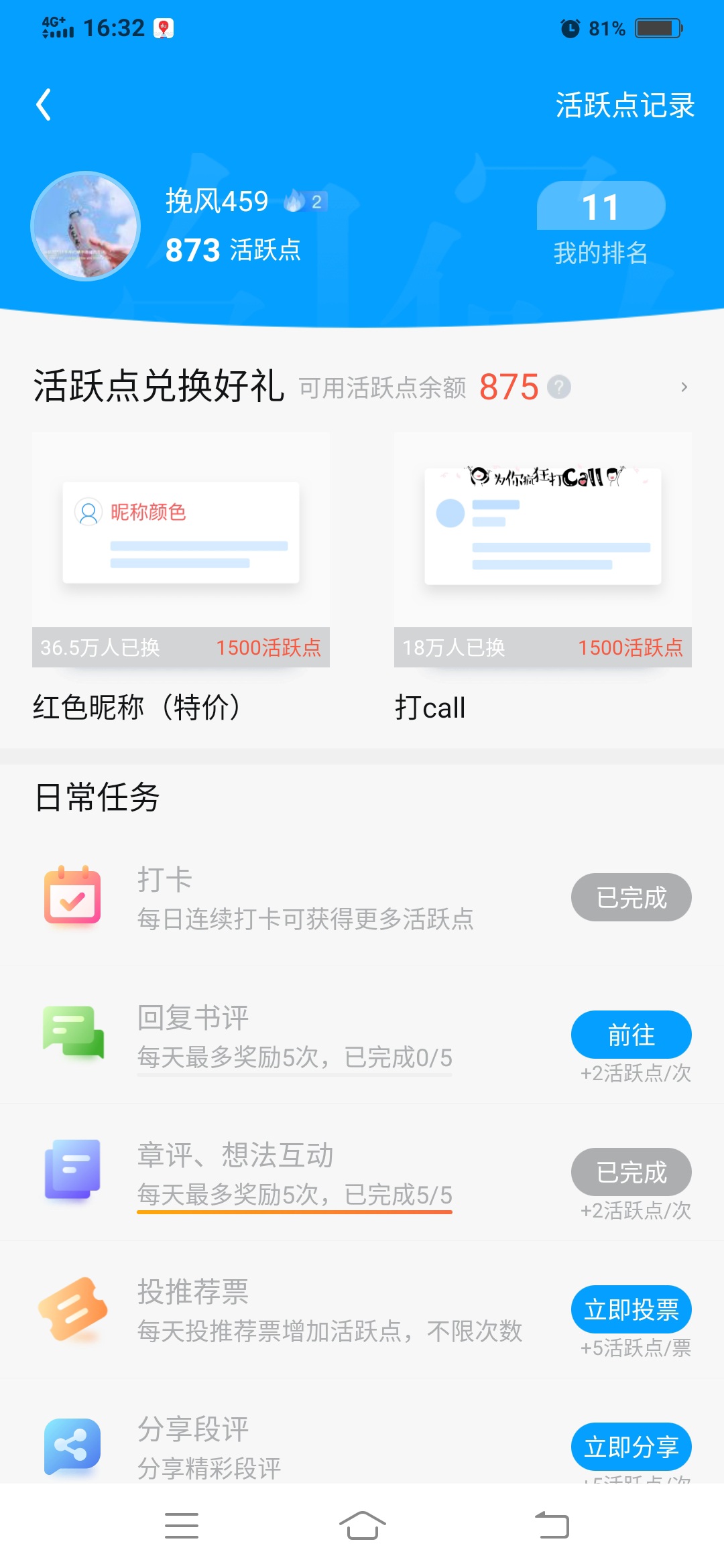Open the 红色昵称(特价) reward card
The height and width of the screenshot is (1568, 724).
pyautogui.click(x=181, y=578)
